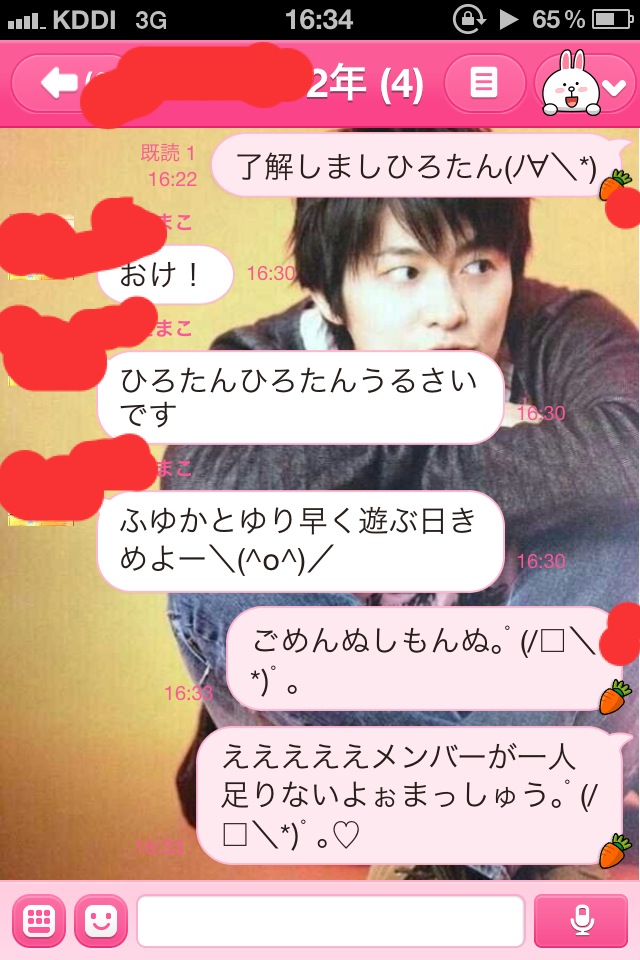The height and width of the screenshot is (960, 640).
Task: Focus the message text input field
Action: coord(330,921)
